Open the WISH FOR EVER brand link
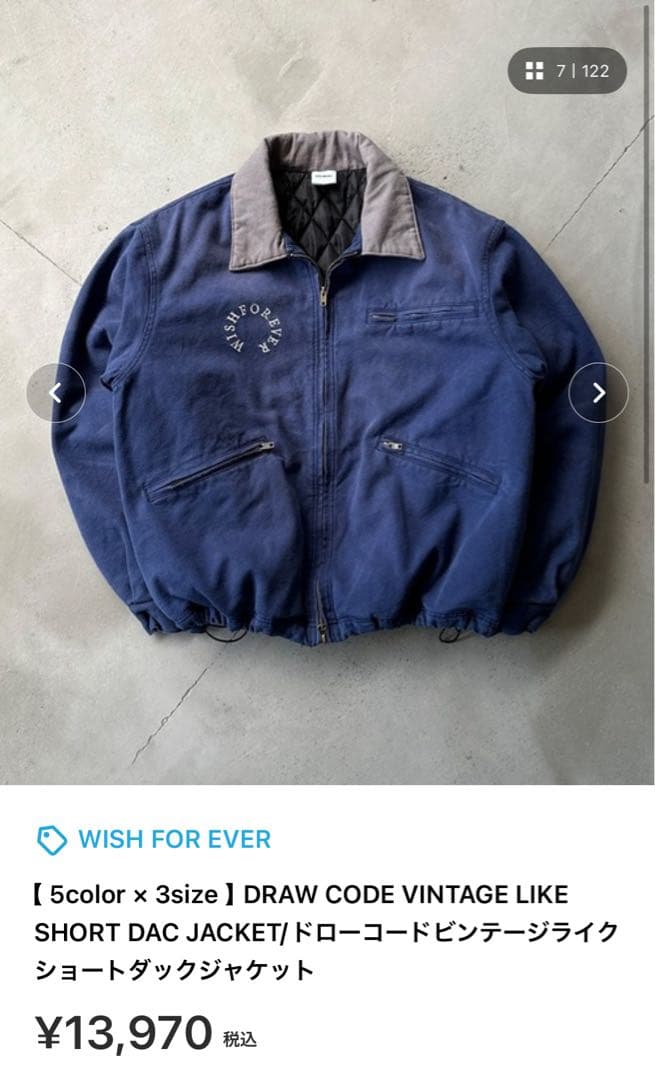The height and width of the screenshot is (1080, 655). 174,839
